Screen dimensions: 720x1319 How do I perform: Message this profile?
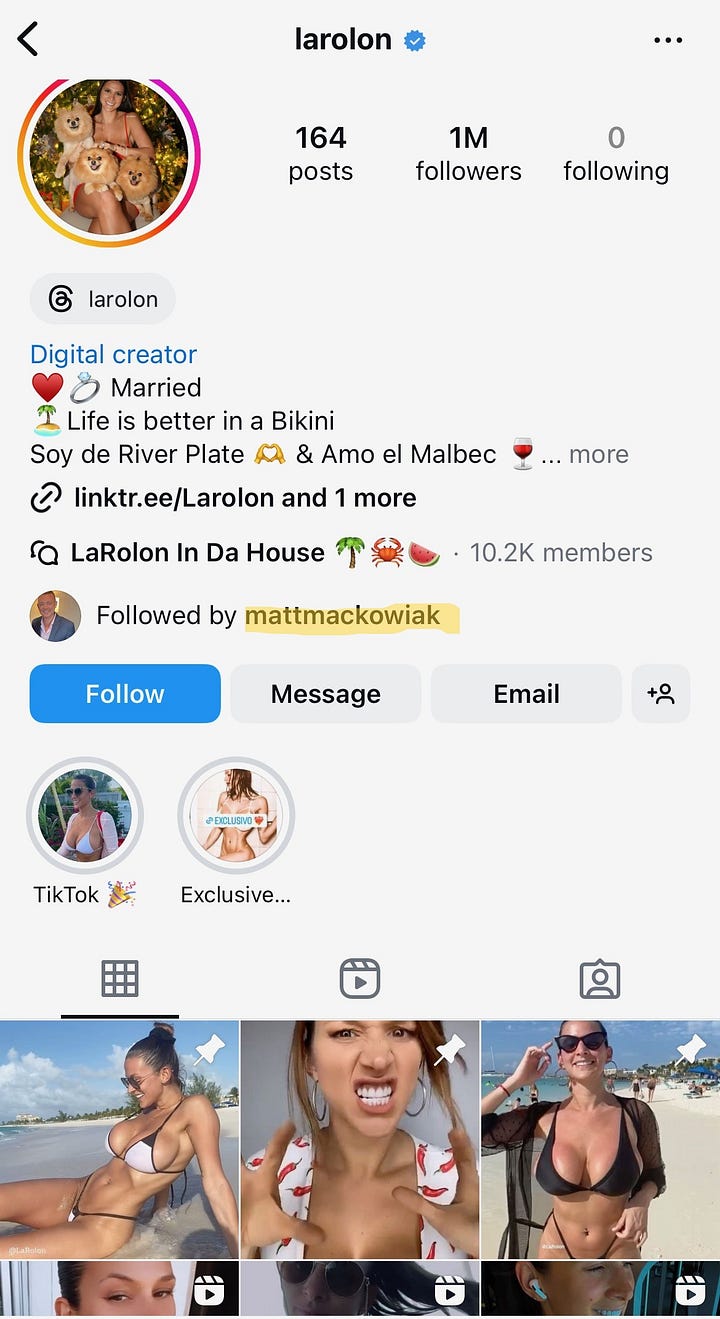[325, 693]
